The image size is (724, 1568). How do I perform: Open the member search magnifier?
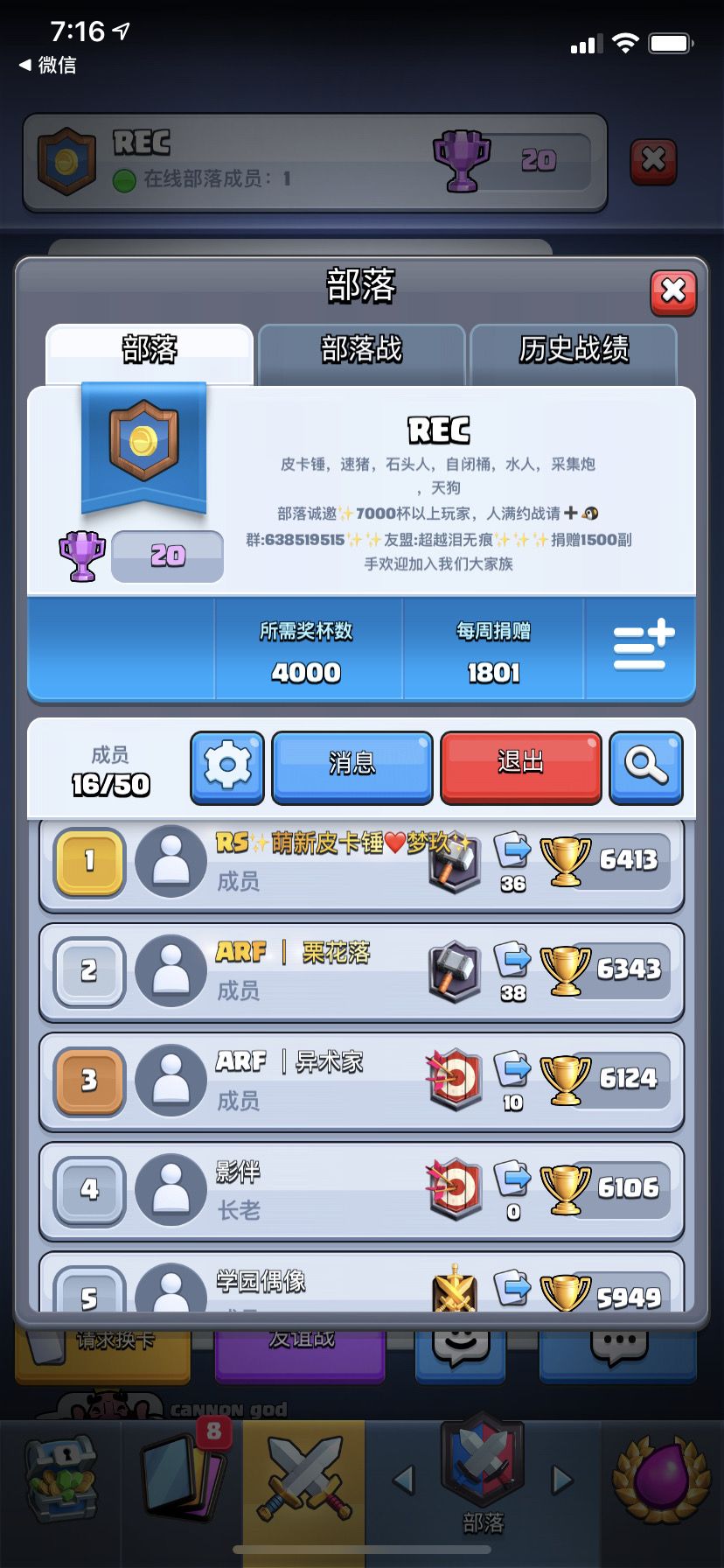[x=646, y=767]
